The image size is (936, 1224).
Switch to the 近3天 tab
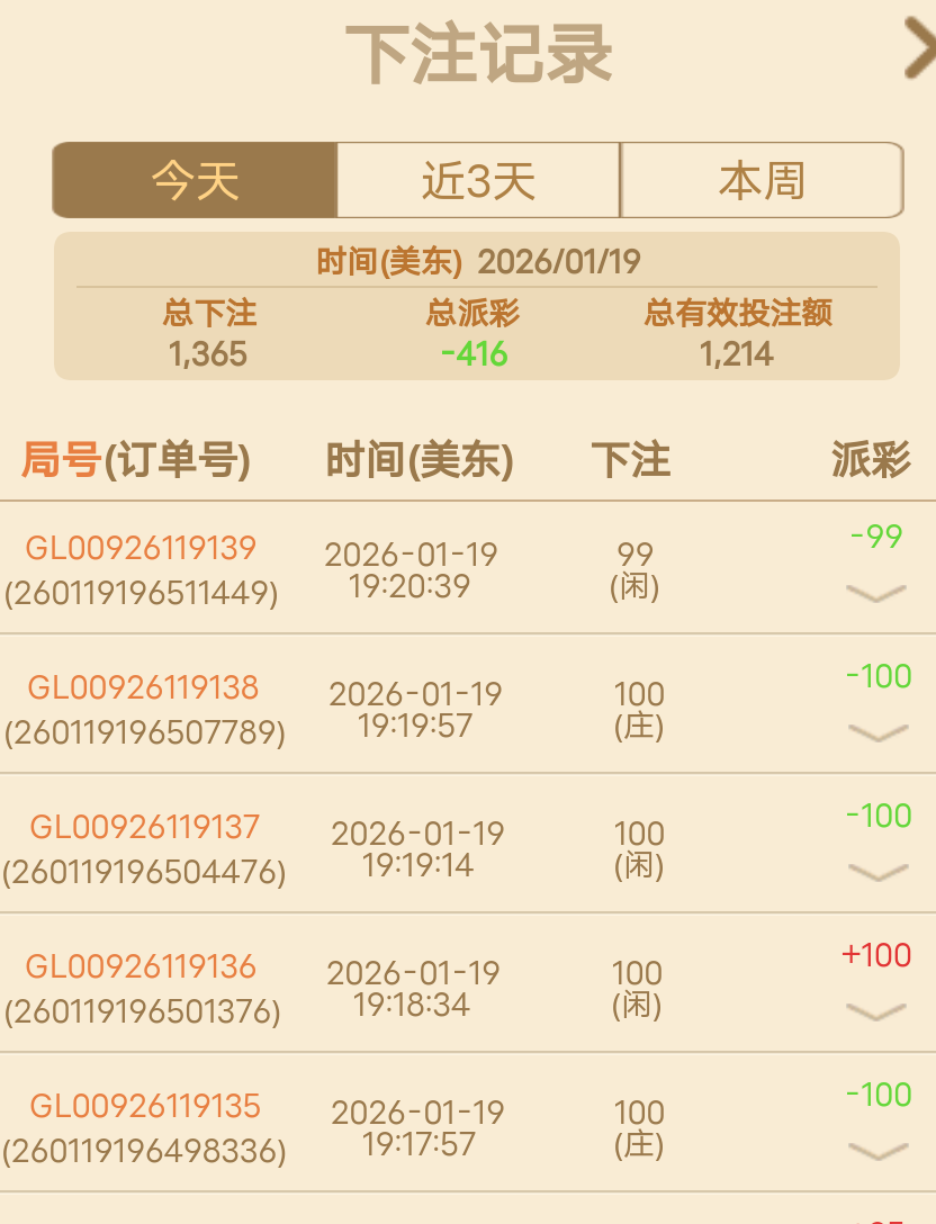(477, 178)
